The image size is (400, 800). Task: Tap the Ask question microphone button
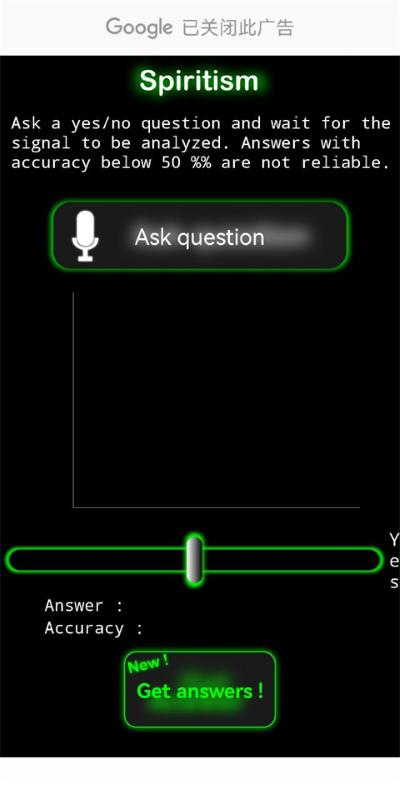coord(200,236)
